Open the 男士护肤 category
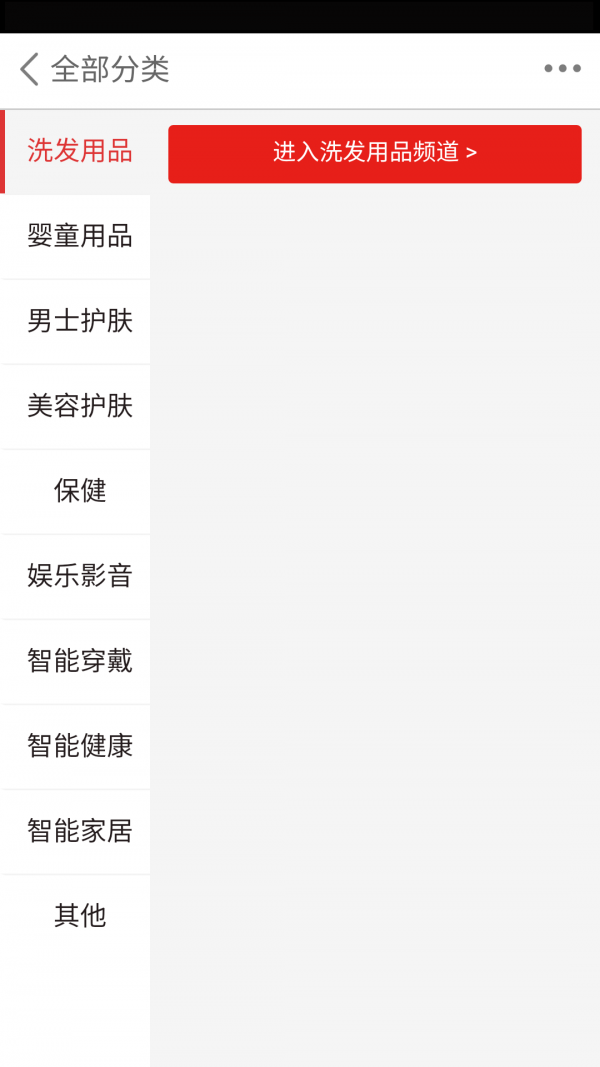The height and width of the screenshot is (1067, 600). (x=79, y=322)
